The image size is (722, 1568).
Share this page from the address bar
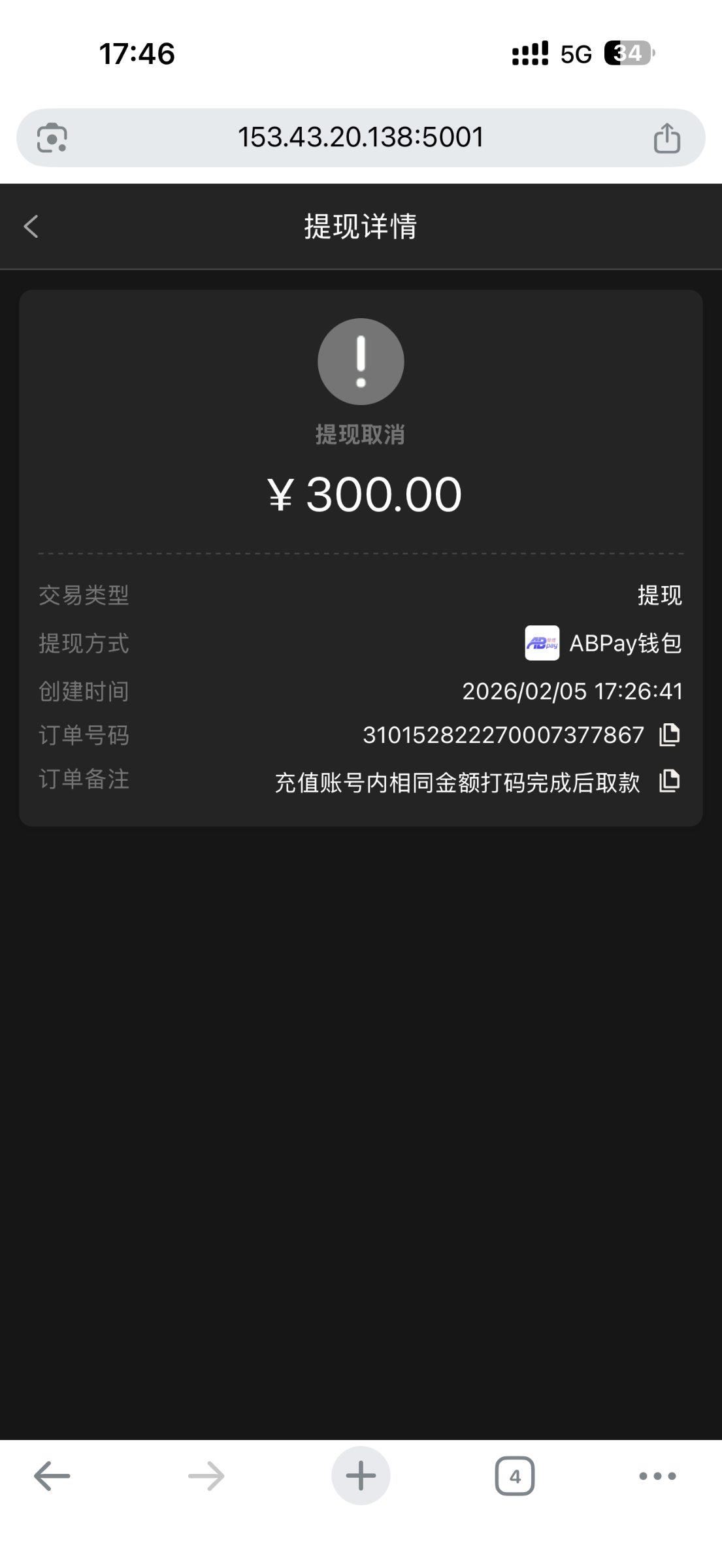[666, 138]
